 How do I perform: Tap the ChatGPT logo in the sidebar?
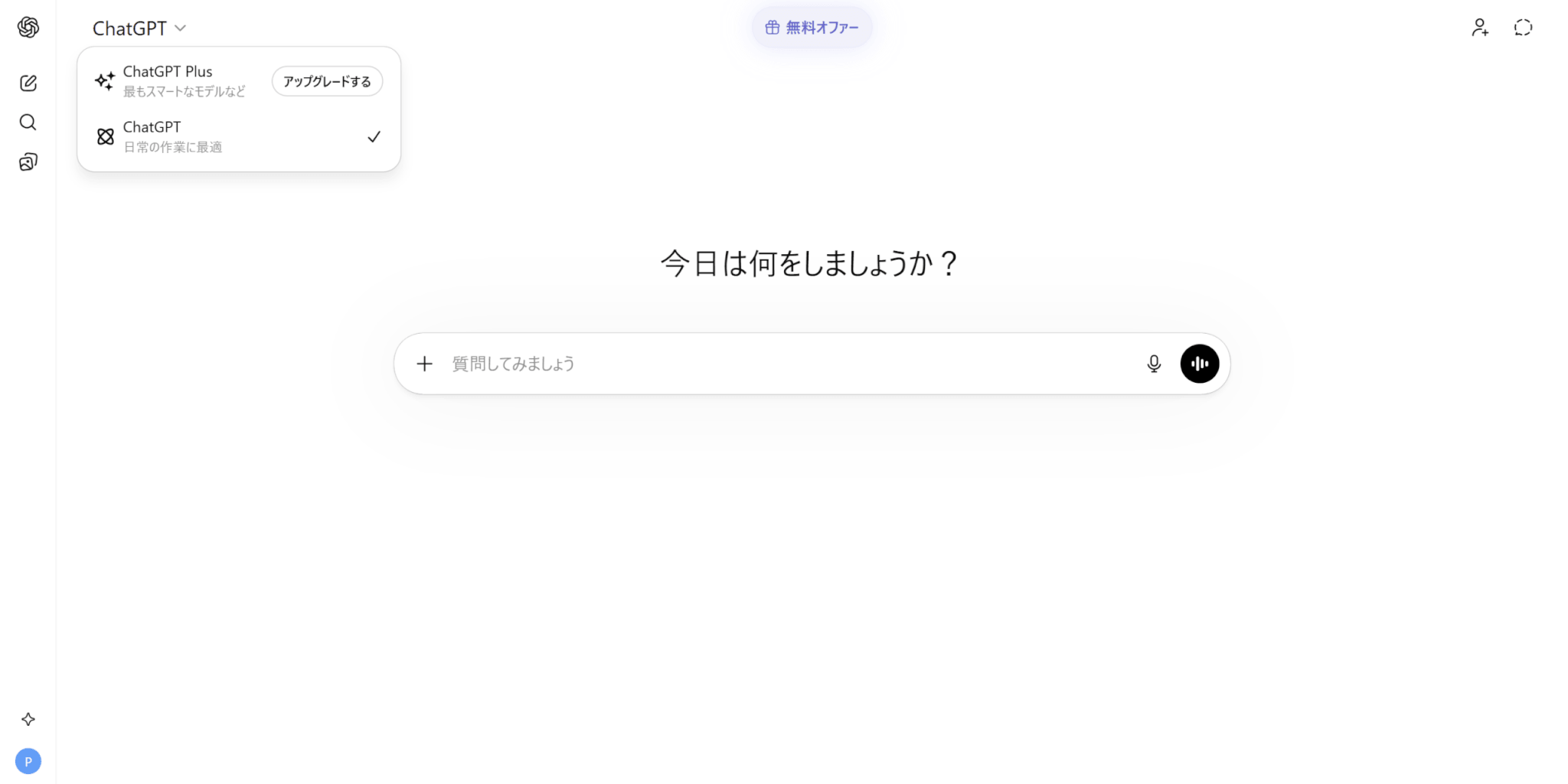pos(28,28)
